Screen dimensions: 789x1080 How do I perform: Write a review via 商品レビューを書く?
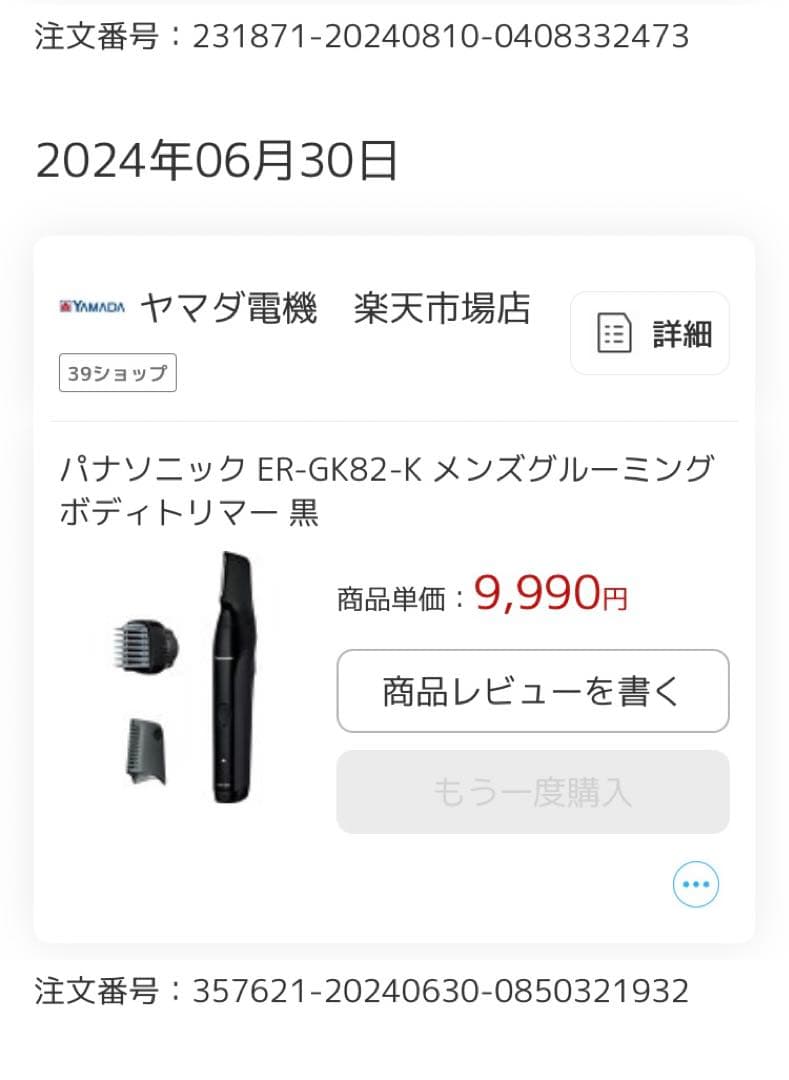click(532, 691)
